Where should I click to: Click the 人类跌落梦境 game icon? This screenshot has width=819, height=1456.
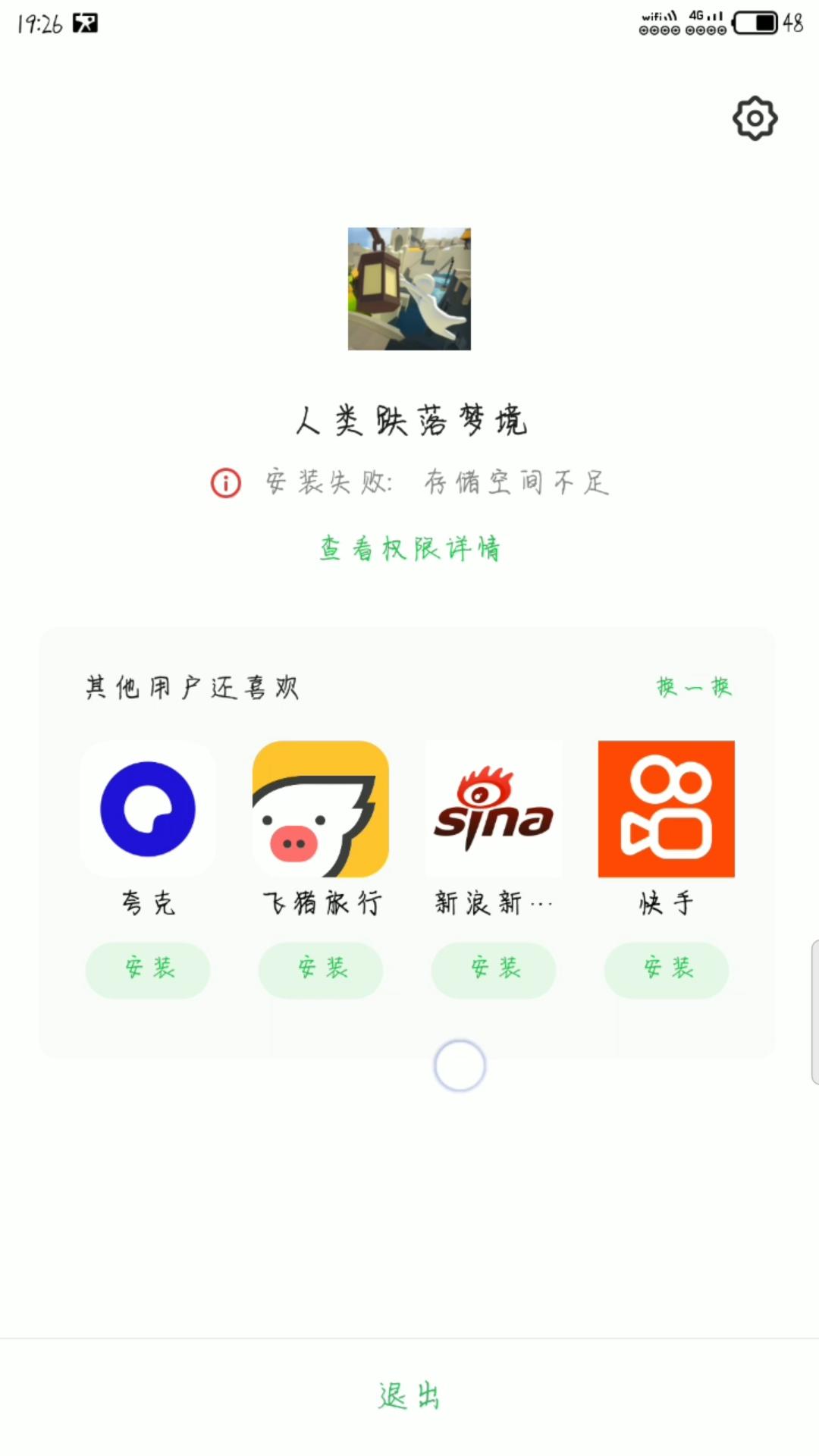pos(409,288)
